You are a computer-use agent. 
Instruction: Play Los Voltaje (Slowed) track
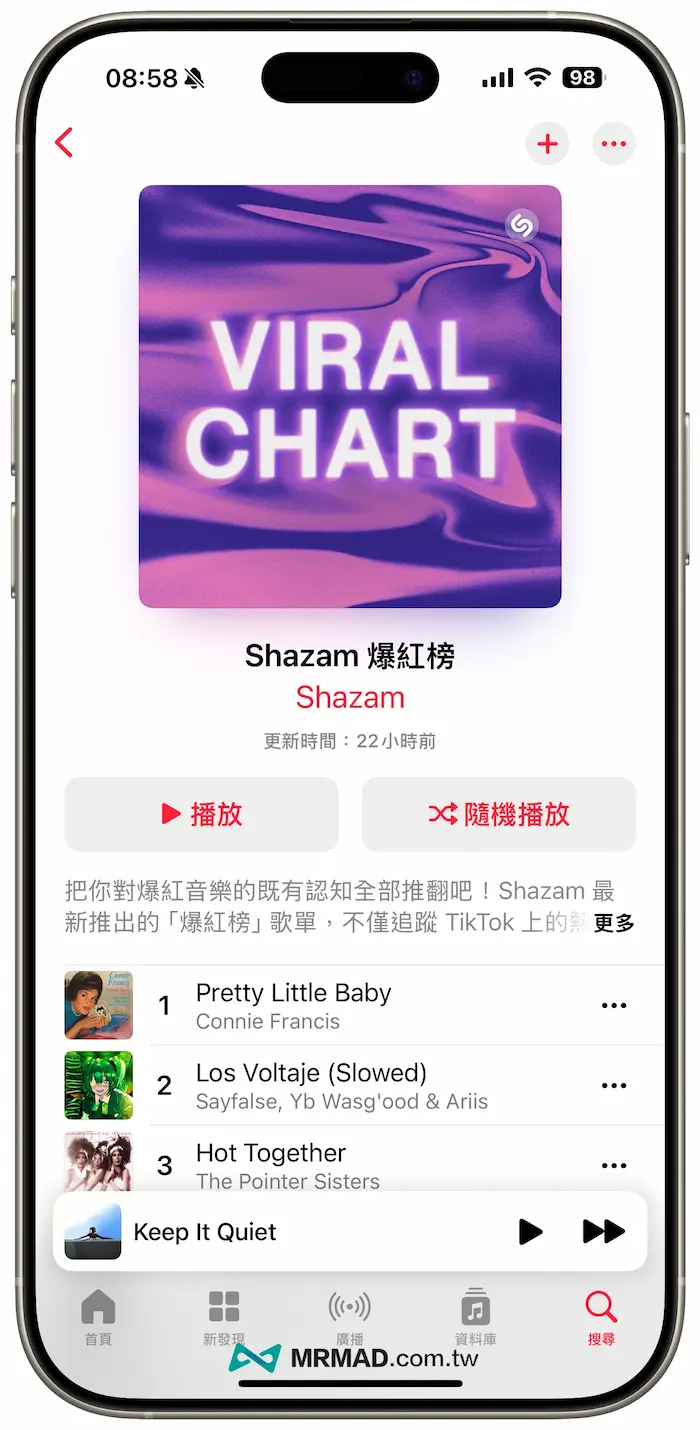311,1085
